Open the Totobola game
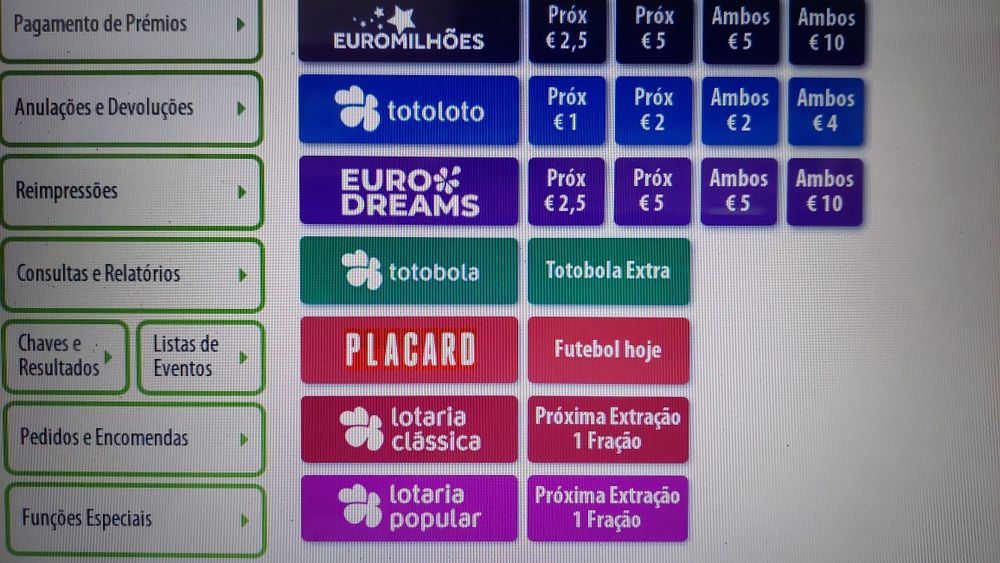The image size is (1000, 563). [409, 271]
